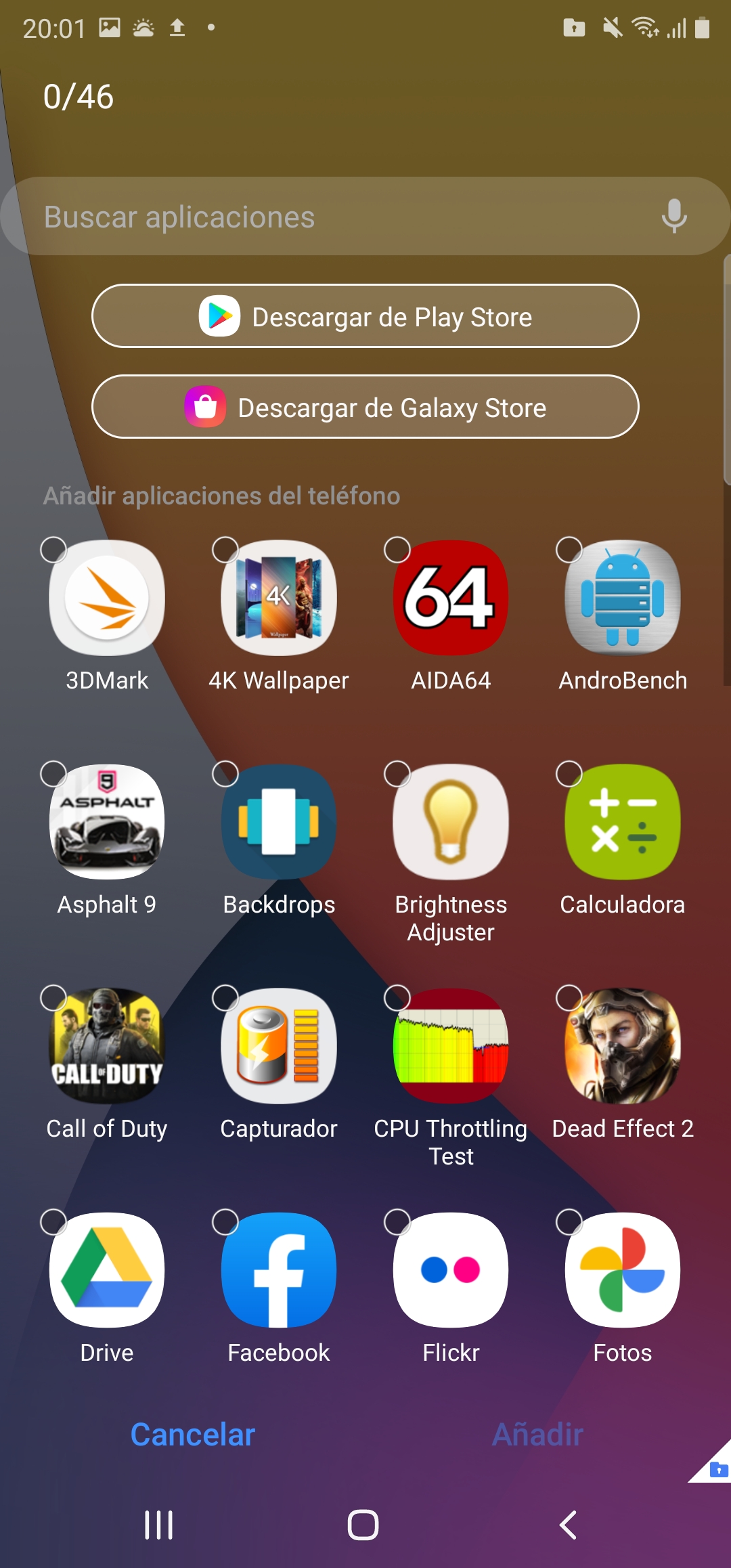This screenshot has height=1568, width=731.
Task: Go back with the system back button
Action: point(568,1525)
